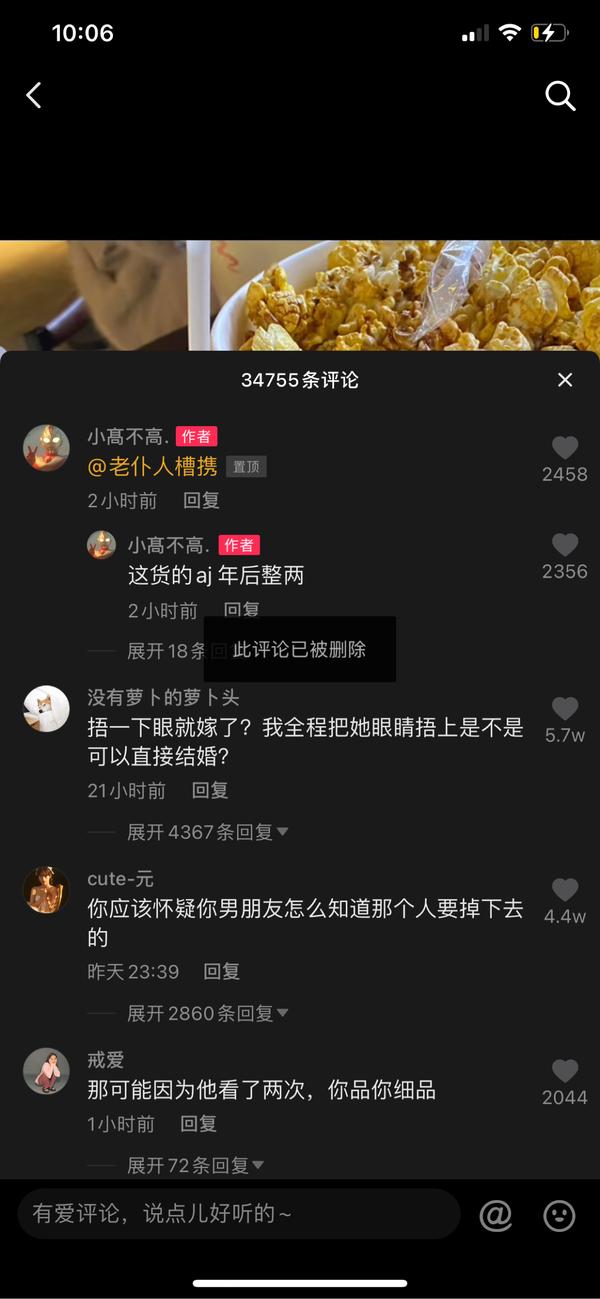Like 戒爱's comment
Image resolution: width=600 pixels, height=1299 pixels.
point(565,1071)
